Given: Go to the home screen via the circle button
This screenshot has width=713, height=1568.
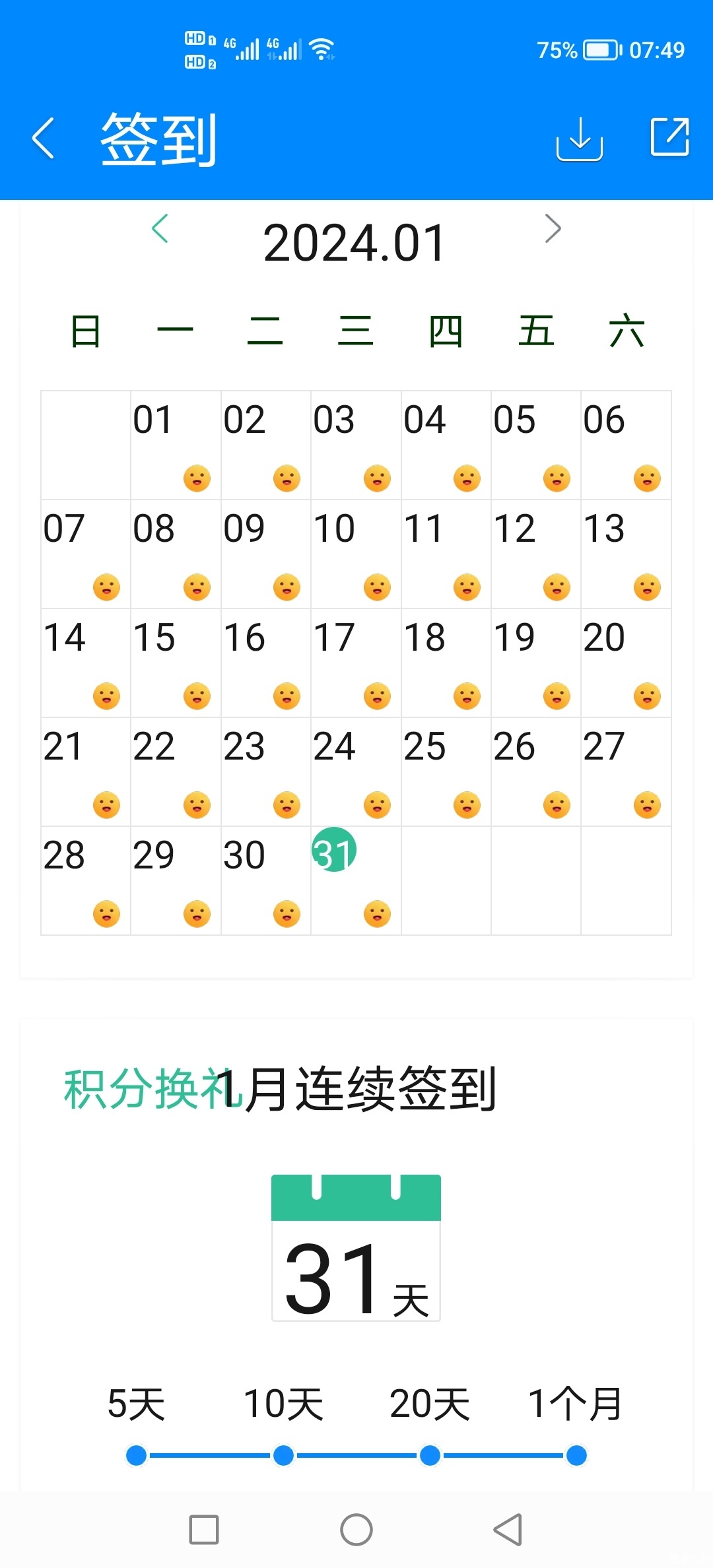Looking at the screenshot, I should (x=356, y=1529).
